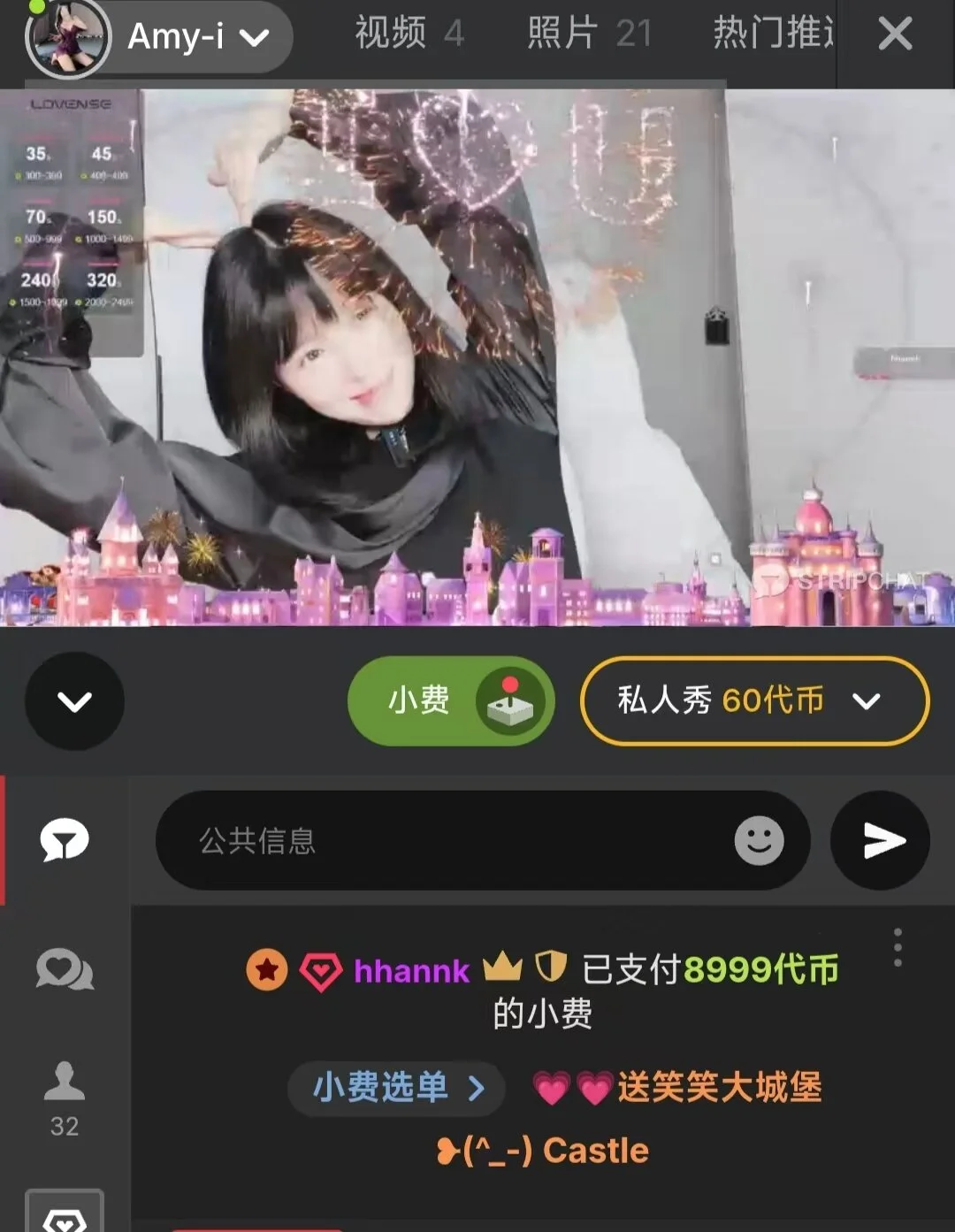Collapse the panel with the down chevron
Image resolution: width=955 pixels, height=1232 pixels.
click(74, 701)
